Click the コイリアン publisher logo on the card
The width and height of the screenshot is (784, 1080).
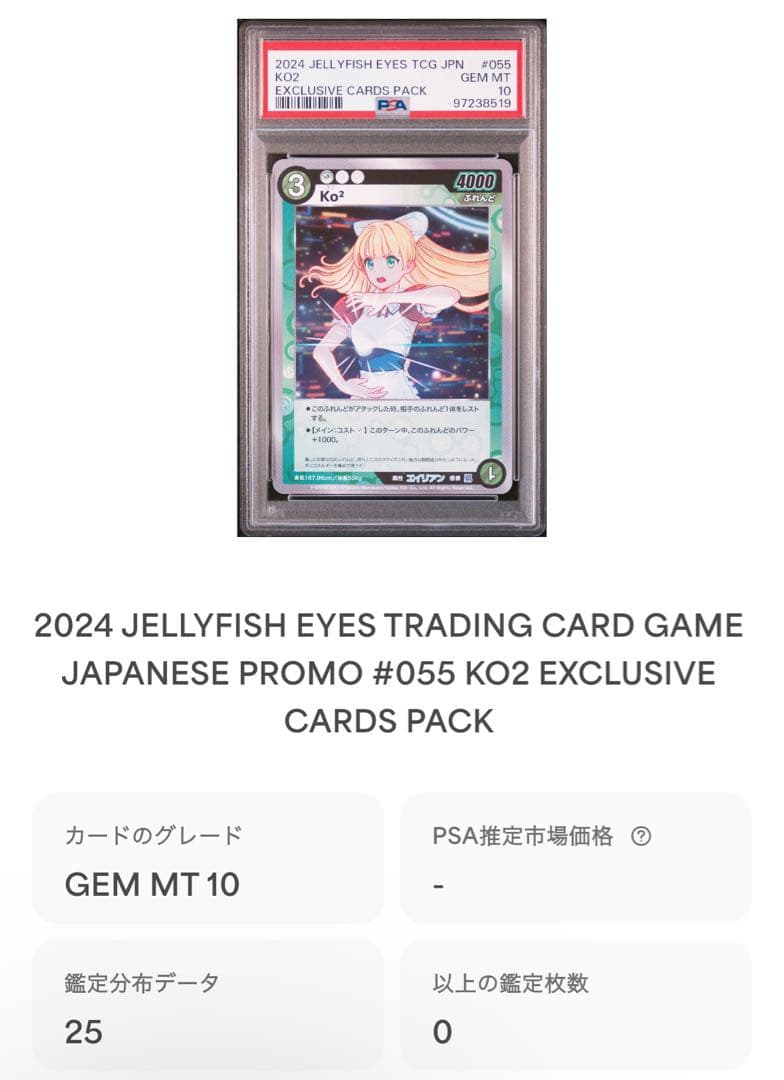click(x=426, y=478)
